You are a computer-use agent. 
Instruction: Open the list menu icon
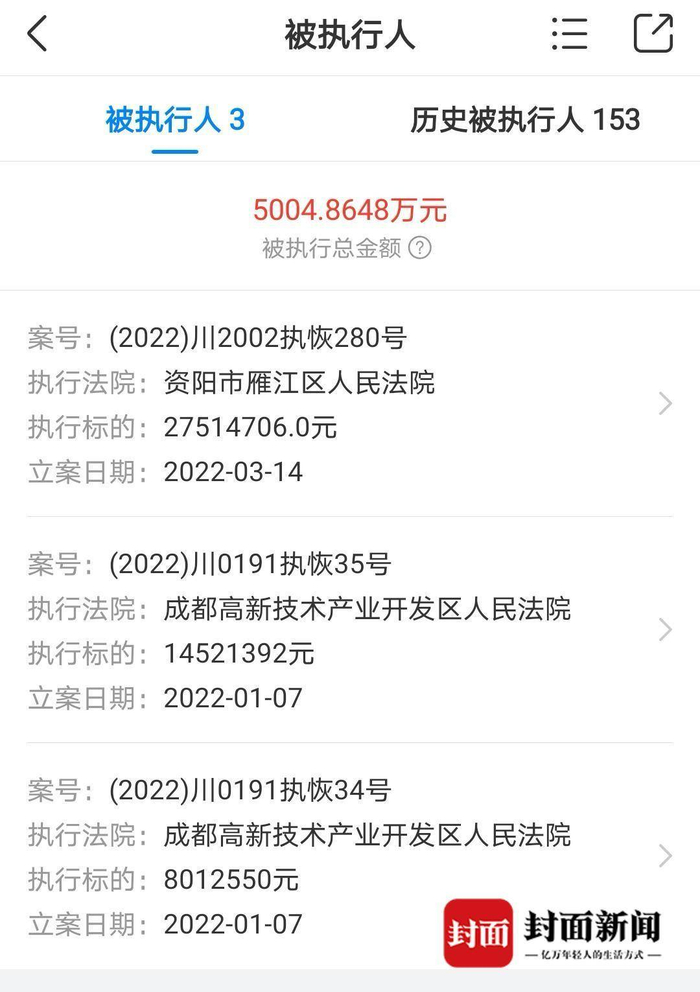point(569,35)
